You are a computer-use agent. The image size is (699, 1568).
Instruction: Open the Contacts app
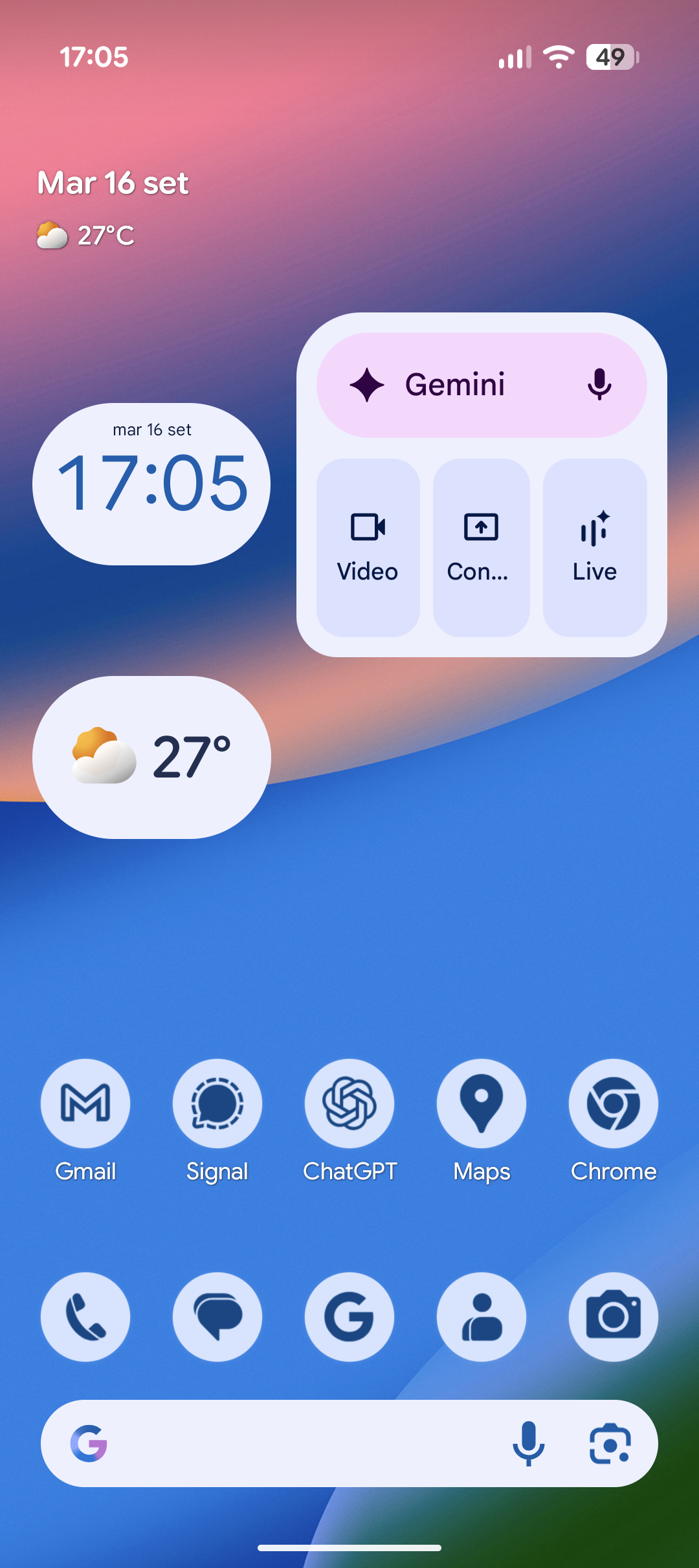(482, 1317)
